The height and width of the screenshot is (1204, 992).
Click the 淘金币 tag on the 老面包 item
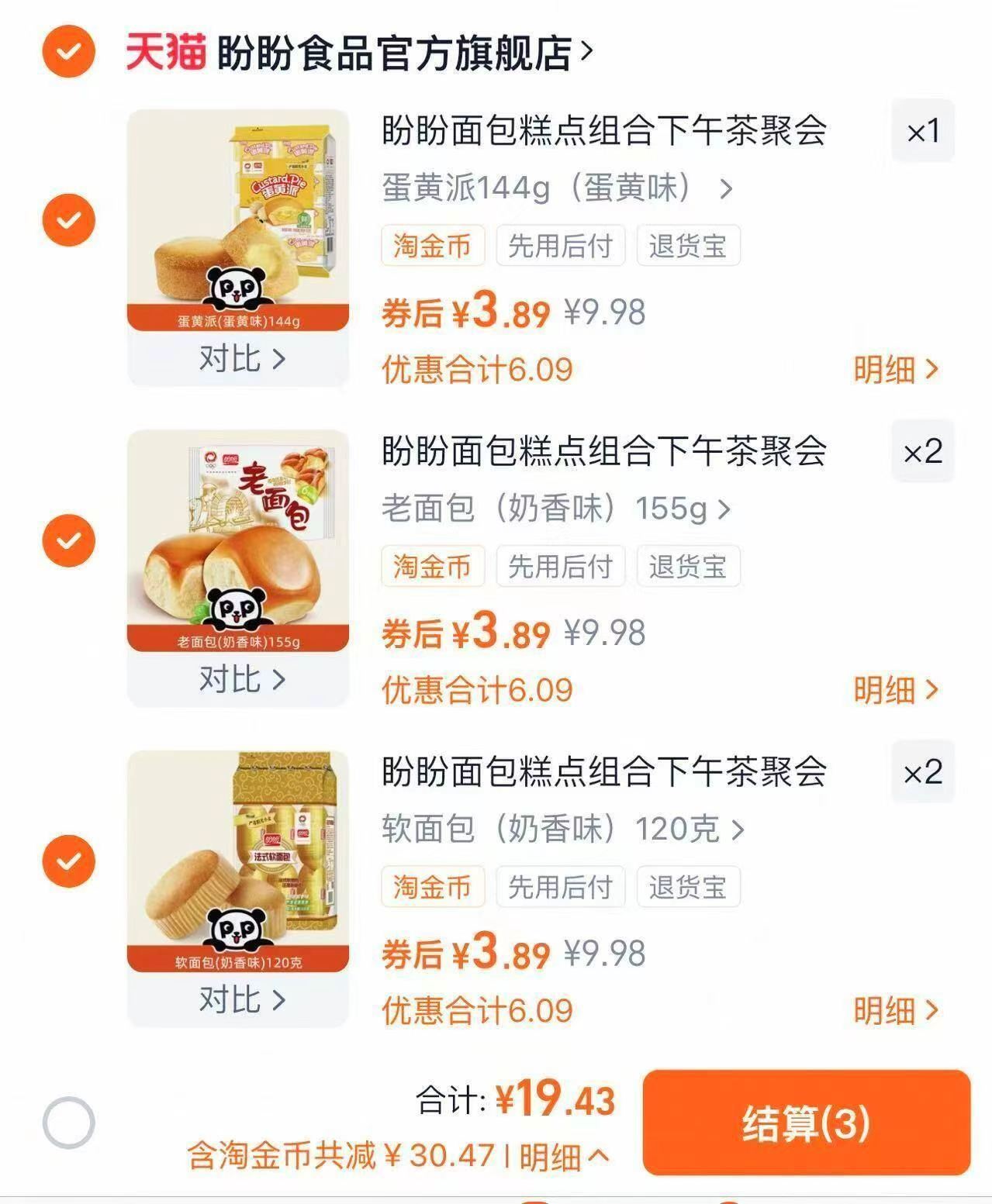[433, 566]
